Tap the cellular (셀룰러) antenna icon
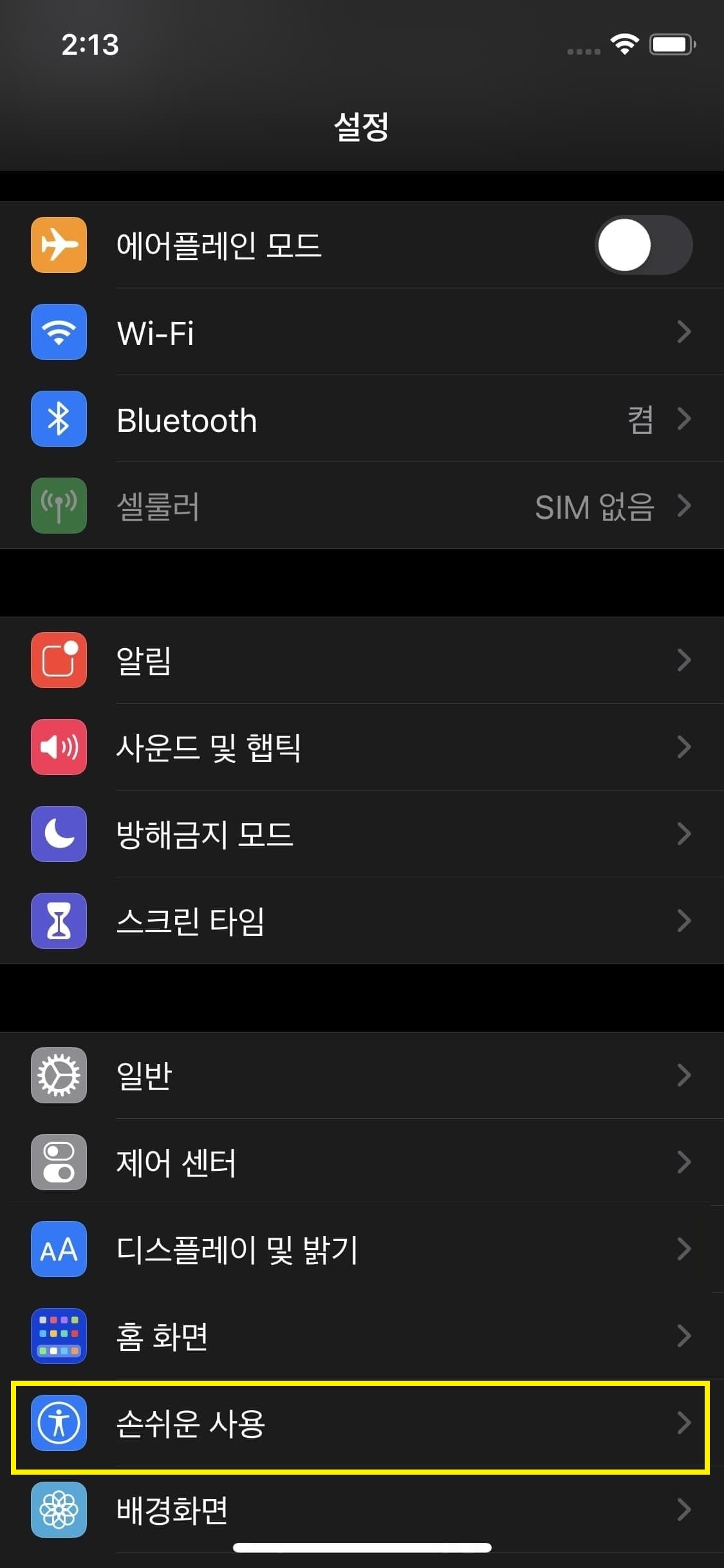 pos(59,507)
